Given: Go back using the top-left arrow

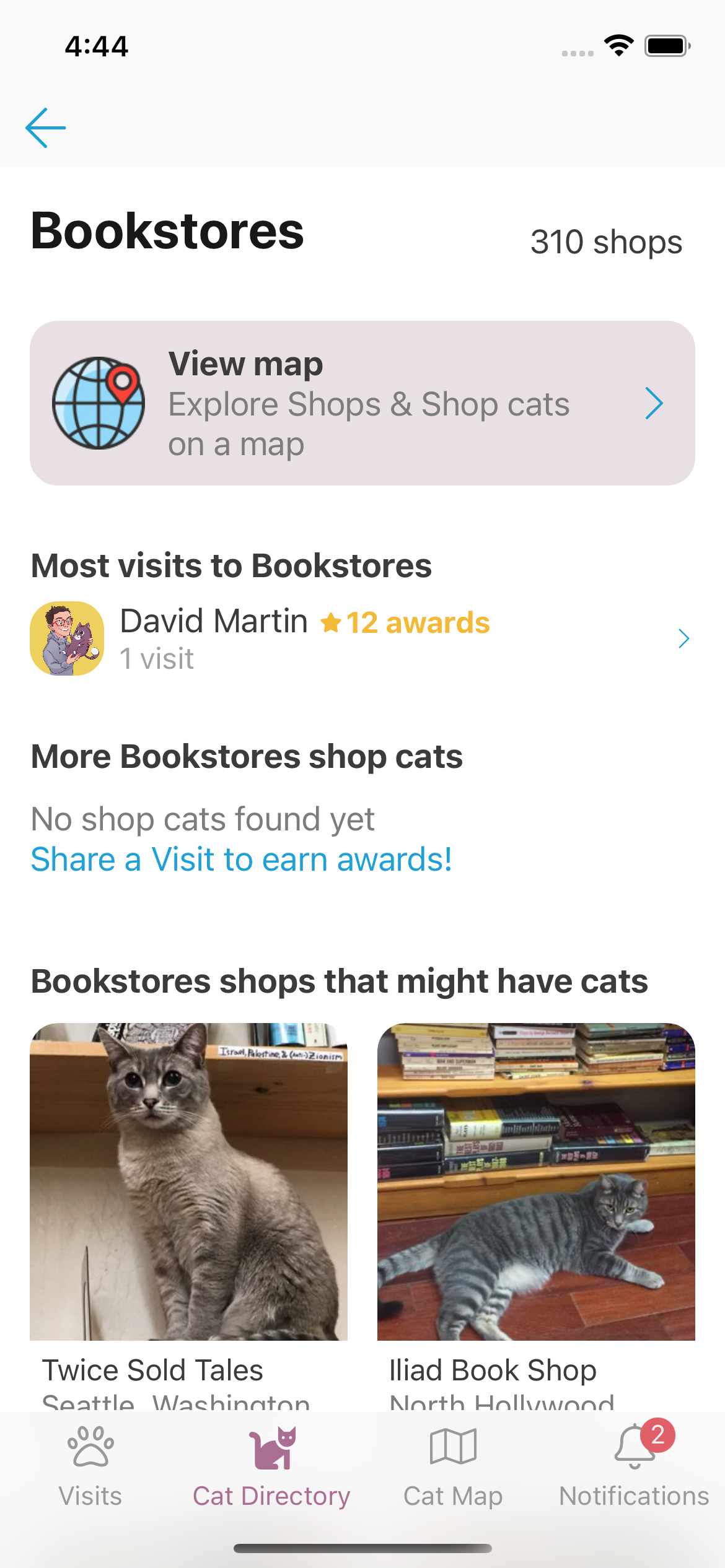Looking at the screenshot, I should click(x=45, y=128).
